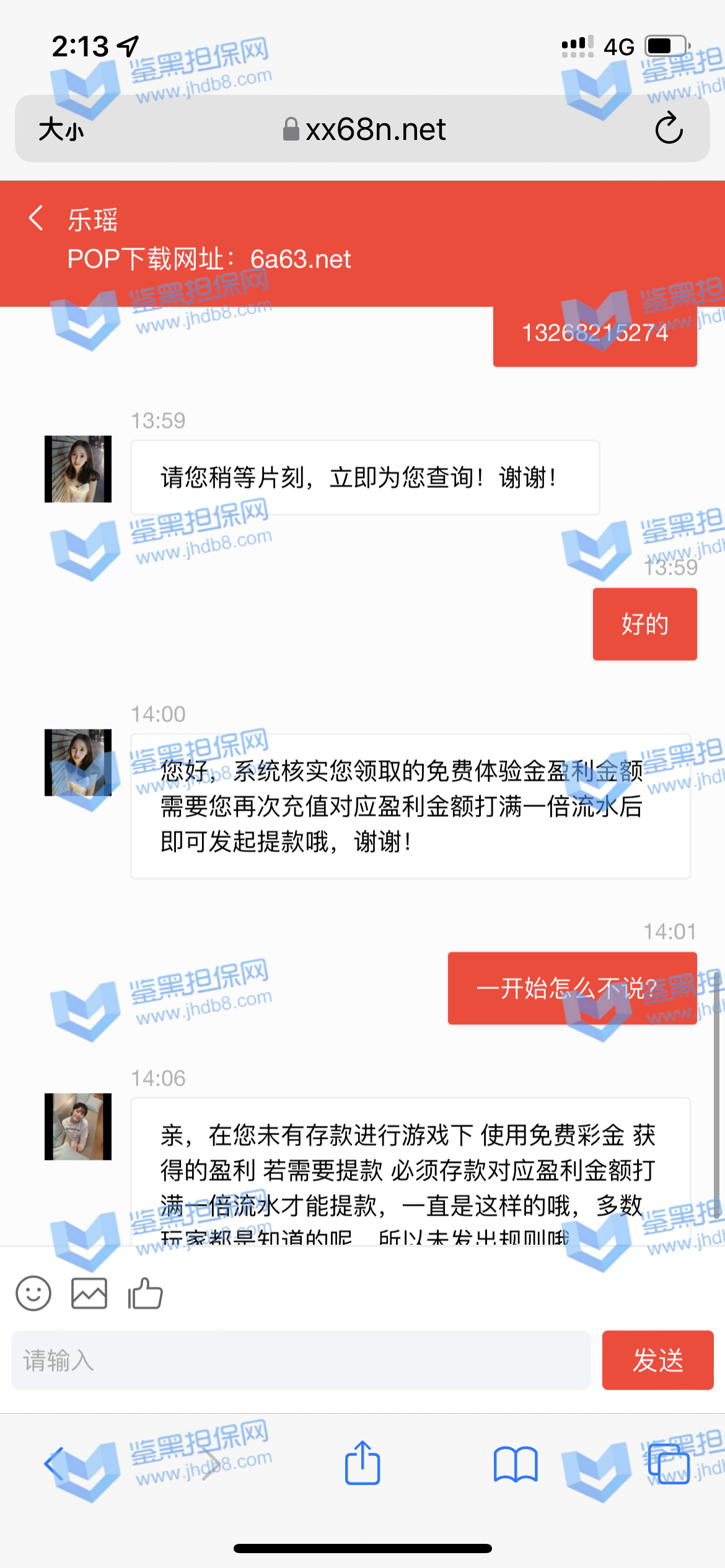Show all open Safari tabs
The image size is (725, 1568).
pos(669,1464)
